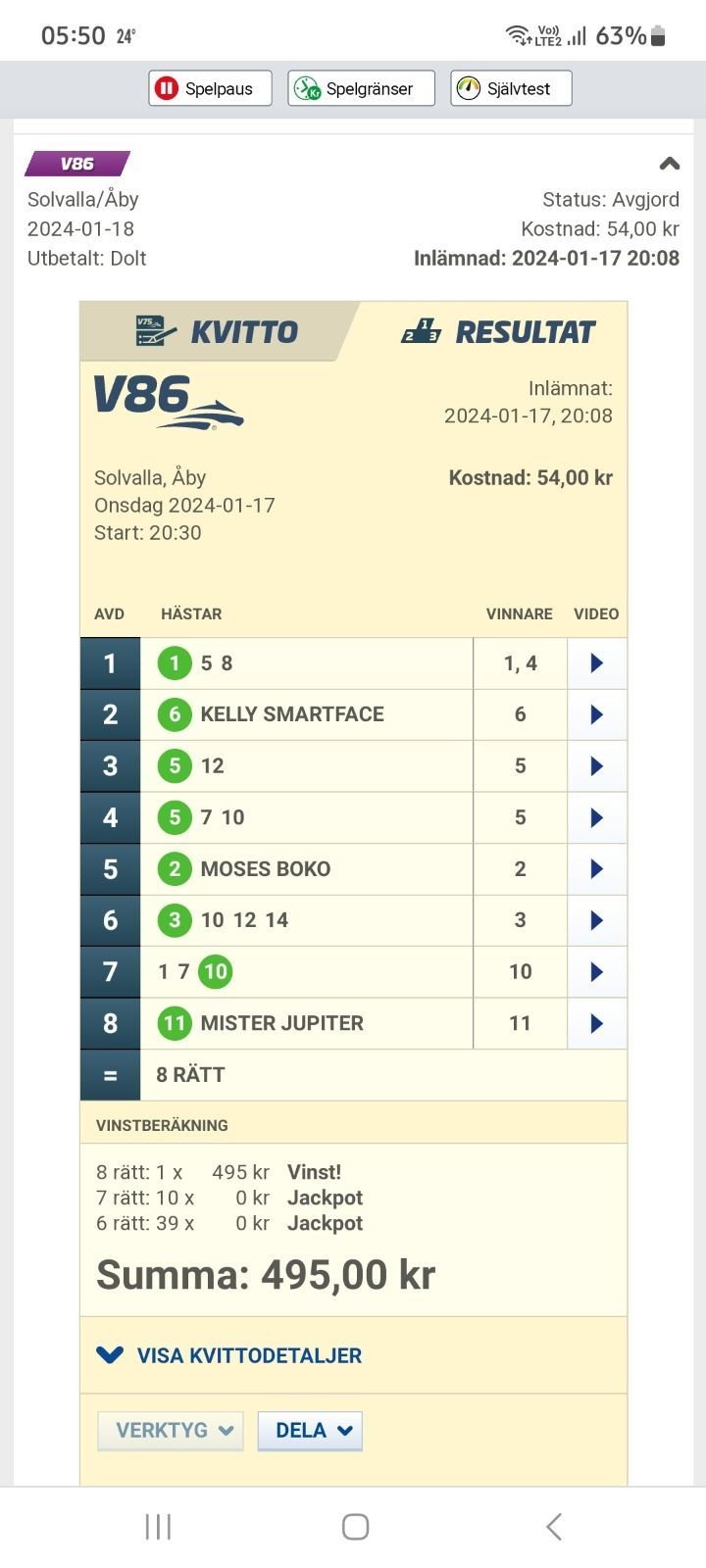Open recent apps from navigation bar
This screenshot has width=706, height=1568.
pyautogui.click(x=158, y=1526)
